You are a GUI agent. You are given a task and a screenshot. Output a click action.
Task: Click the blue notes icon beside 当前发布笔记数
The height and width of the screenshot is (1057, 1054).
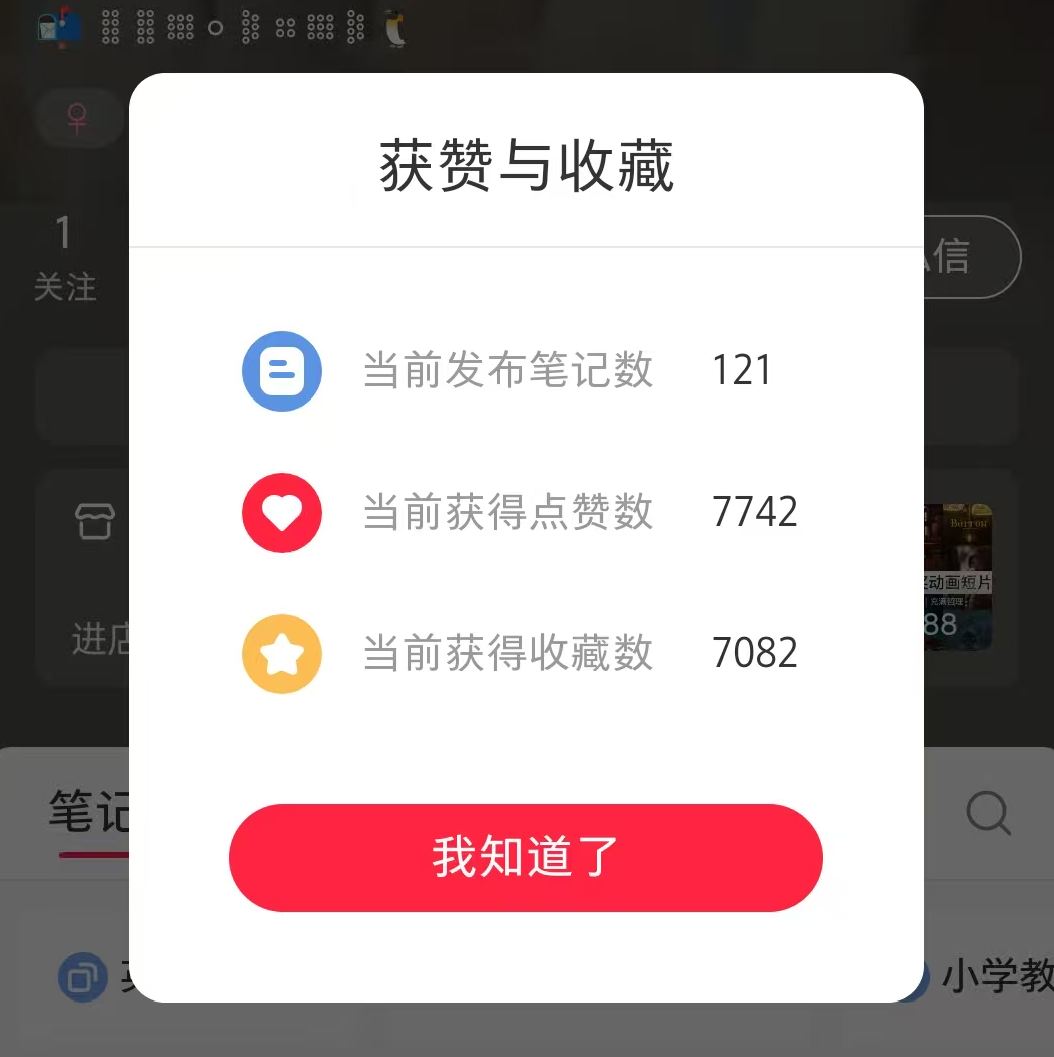[281, 371]
